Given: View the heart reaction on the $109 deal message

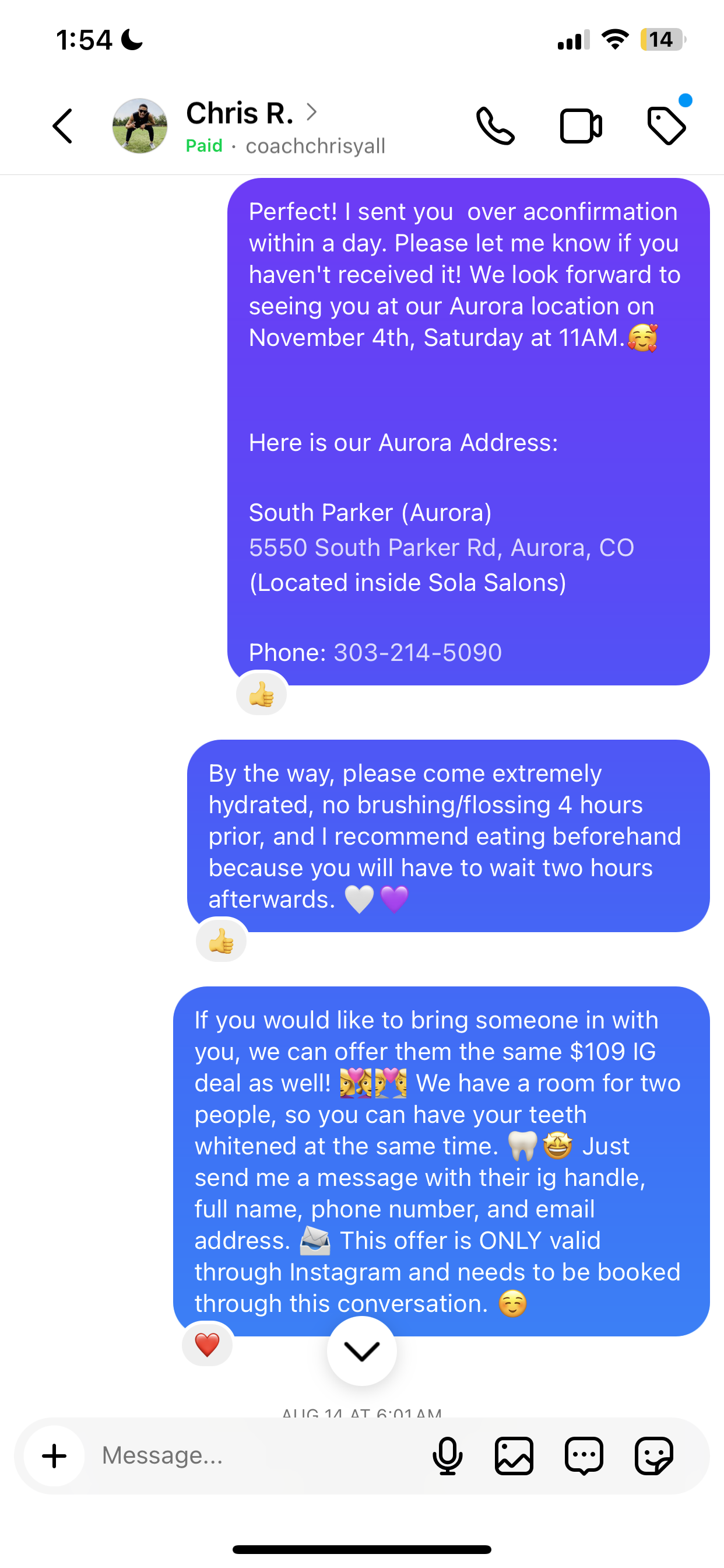Looking at the screenshot, I should 207,1345.
